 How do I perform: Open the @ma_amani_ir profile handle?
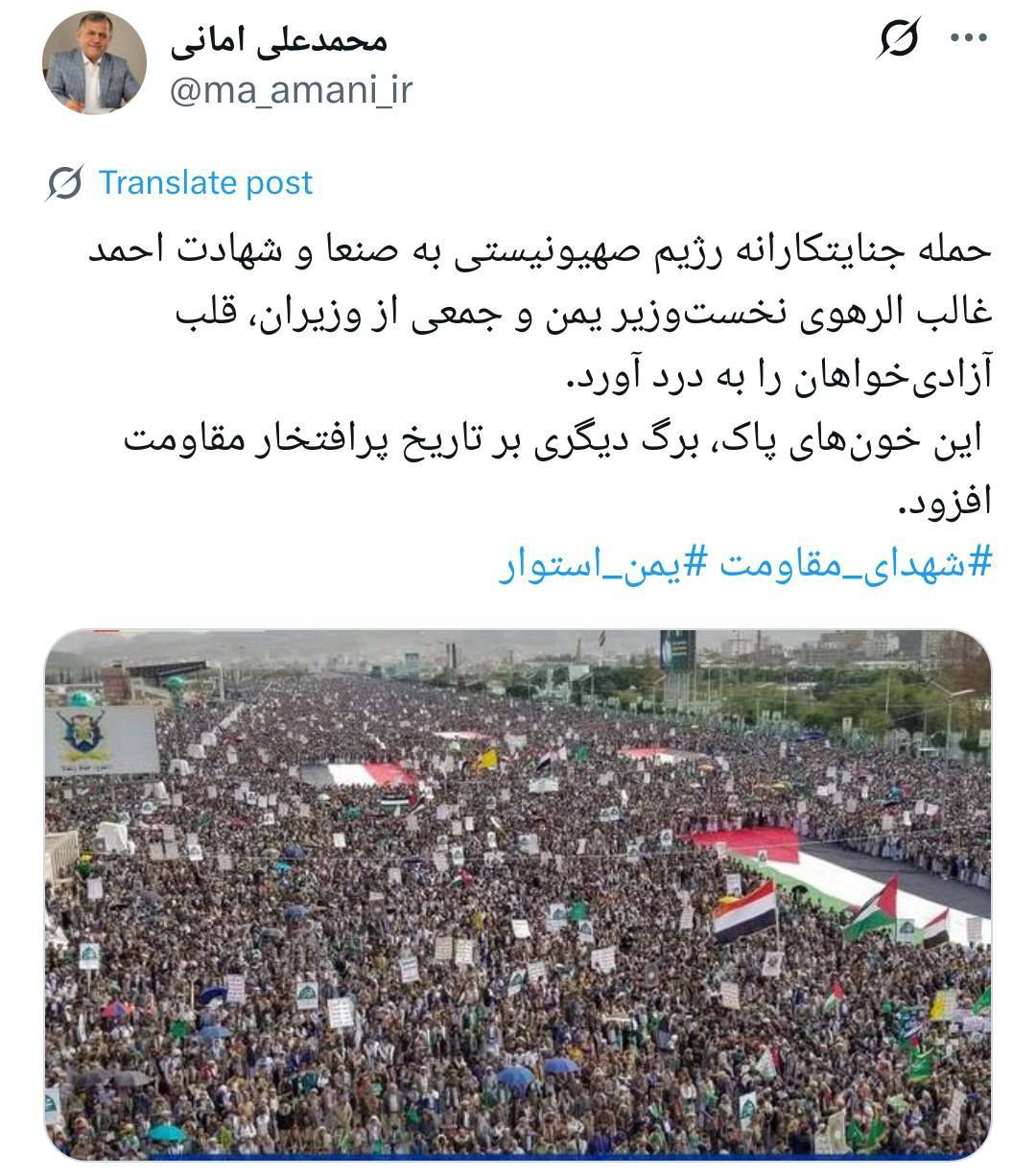pyautogui.click(x=291, y=91)
